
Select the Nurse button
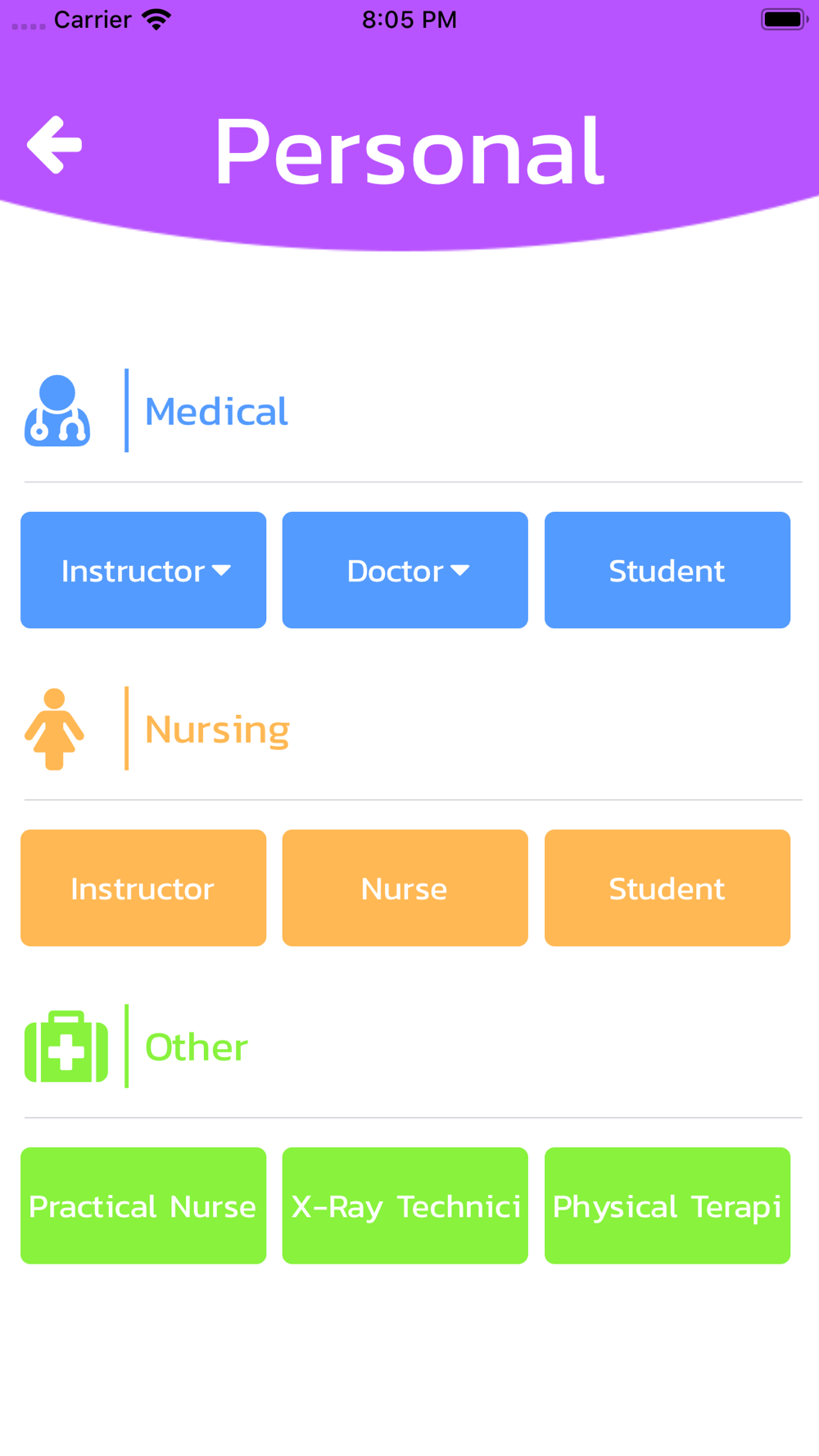point(405,888)
